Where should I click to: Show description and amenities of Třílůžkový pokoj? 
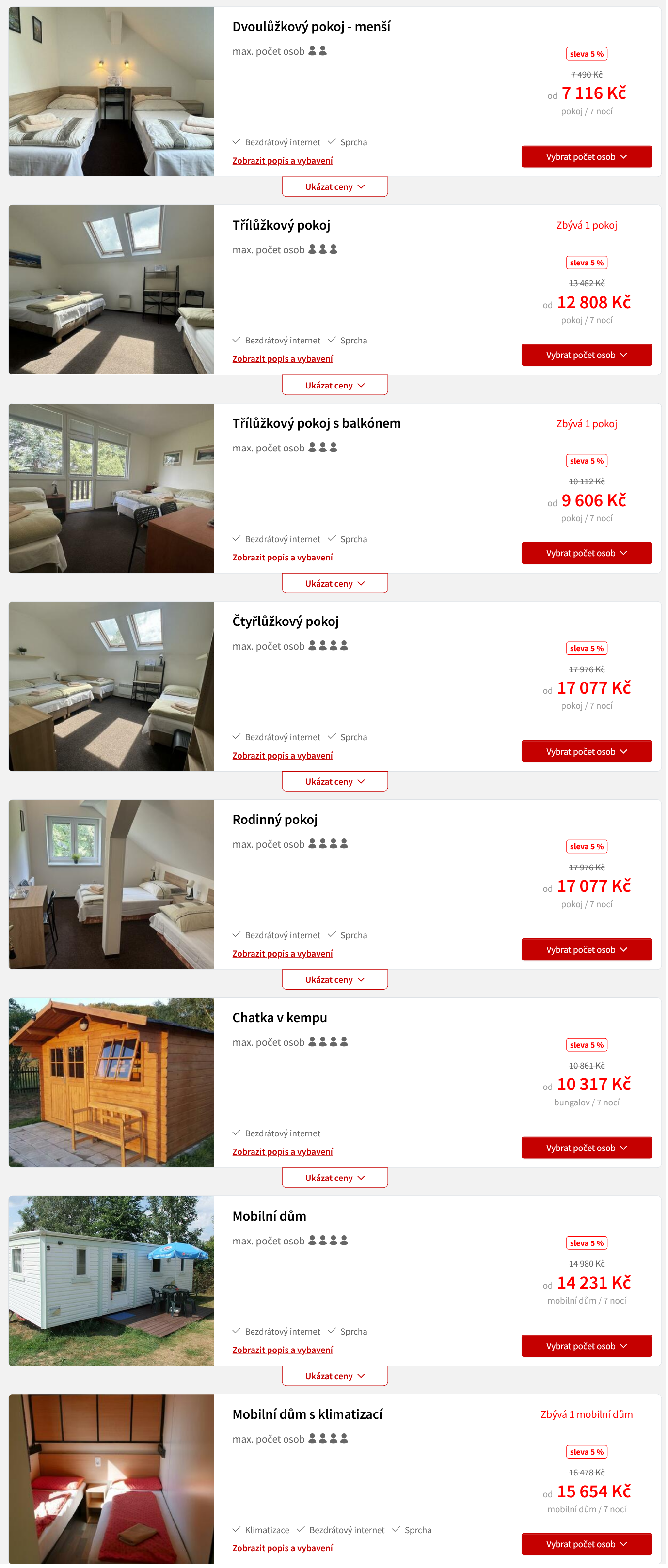coord(282,359)
